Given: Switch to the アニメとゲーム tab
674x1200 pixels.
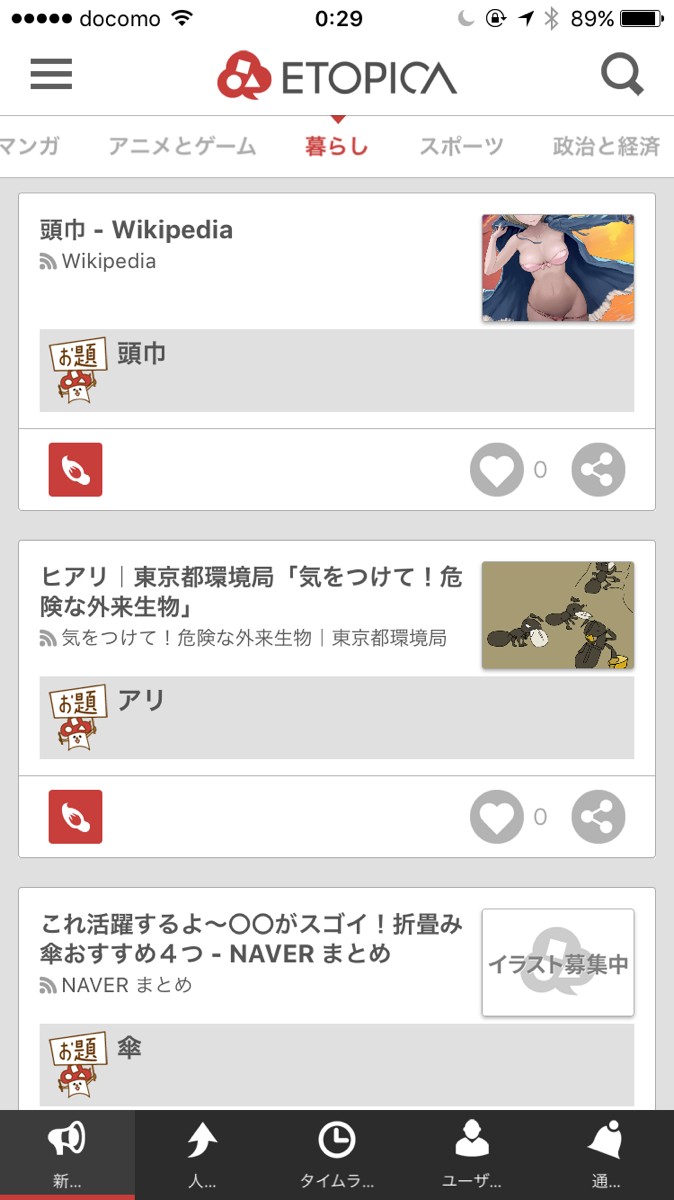Looking at the screenshot, I should pos(182,147).
